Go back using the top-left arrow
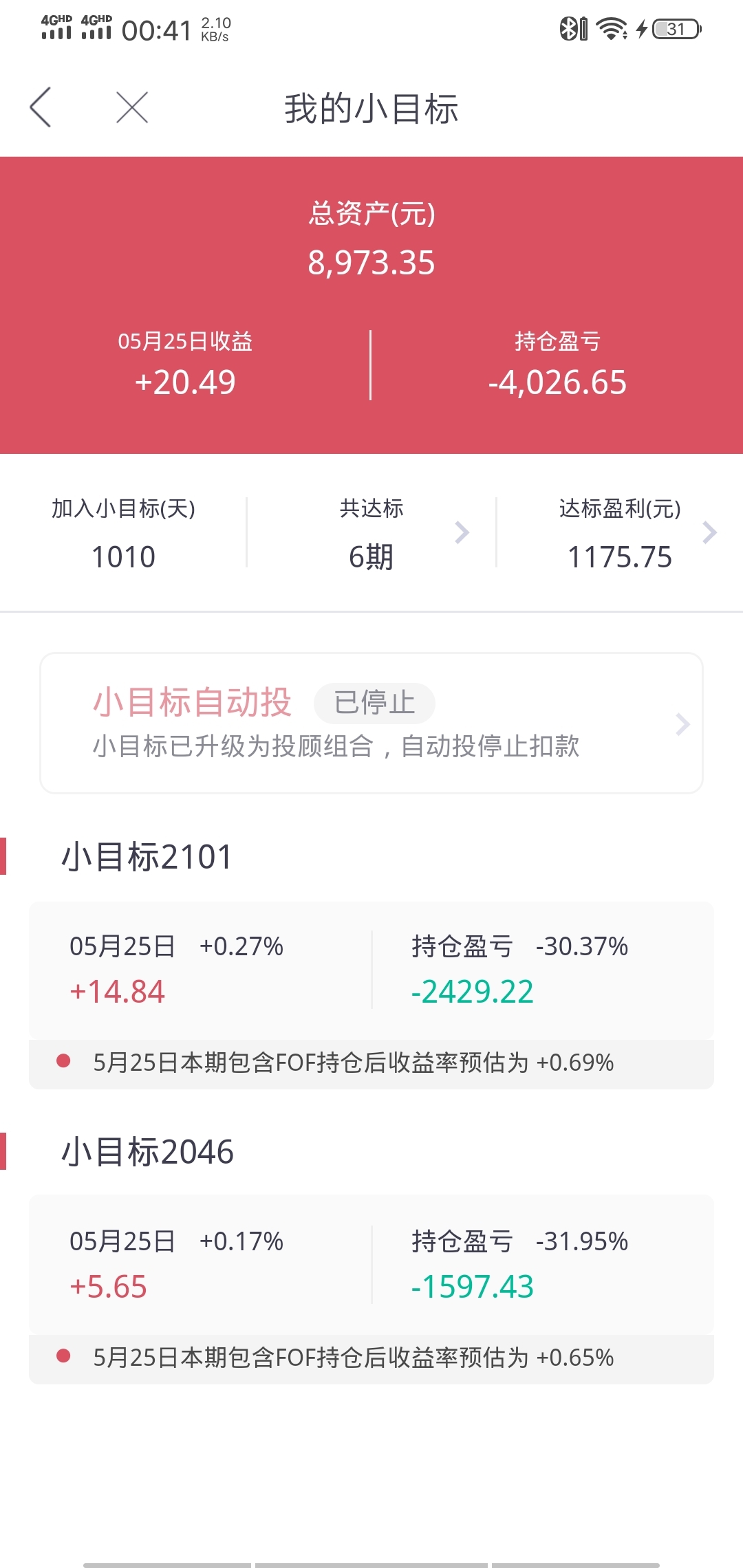This screenshot has width=743, height=1568. (41, 107)
